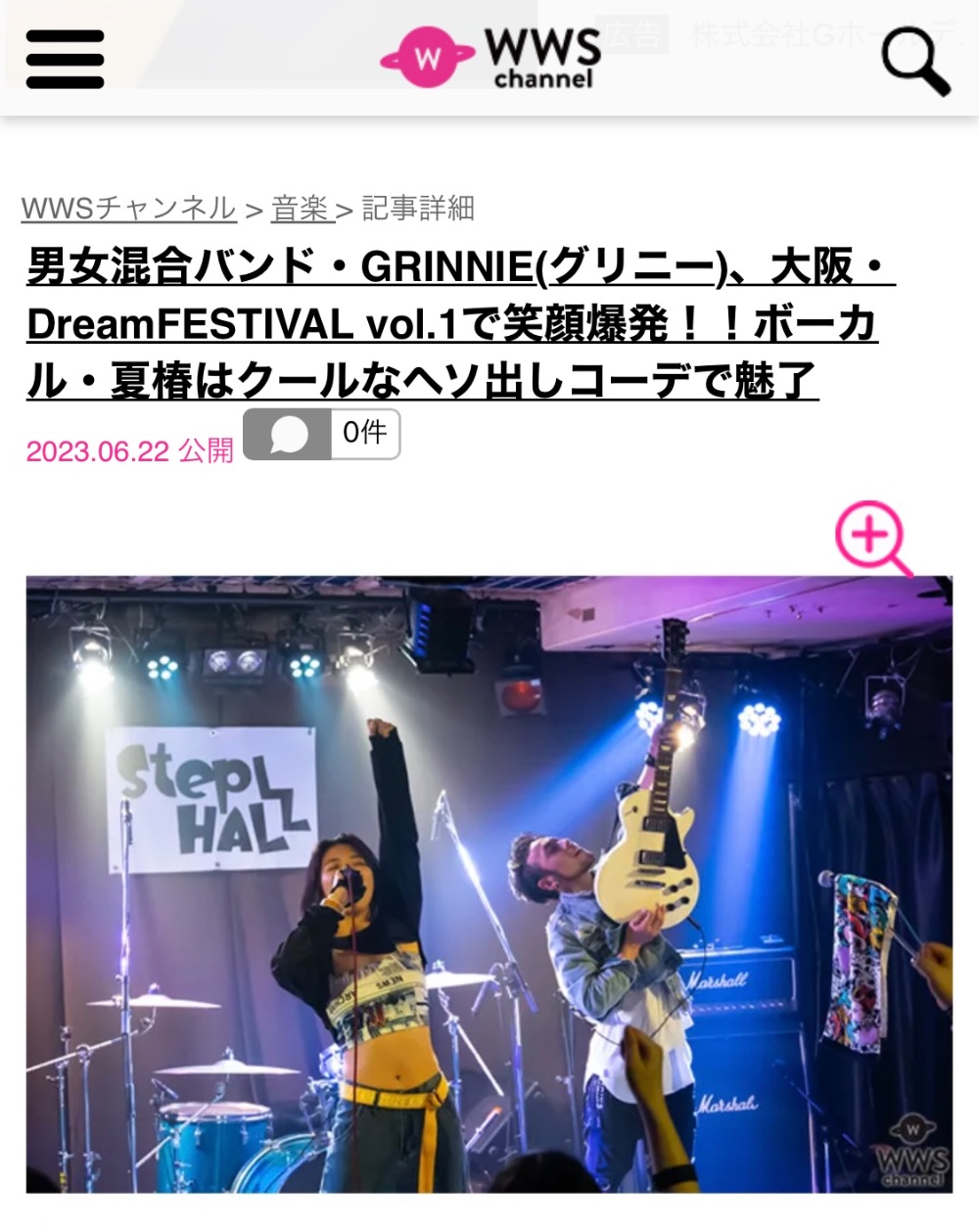Open the hamburger menu
The image size is (979, 1232).
pyautogui.click(x=65, y=59)
